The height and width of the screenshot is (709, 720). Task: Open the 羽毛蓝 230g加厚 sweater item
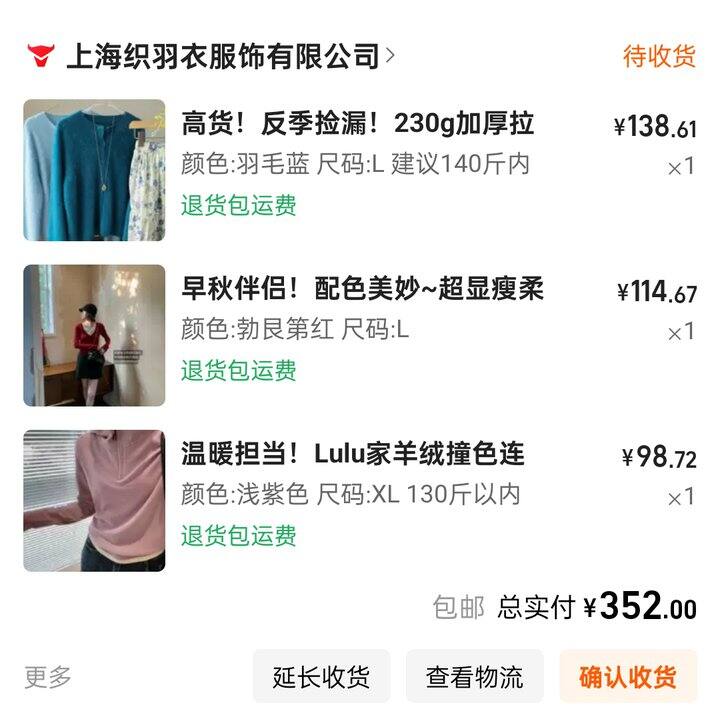click(x=357, y=125)
